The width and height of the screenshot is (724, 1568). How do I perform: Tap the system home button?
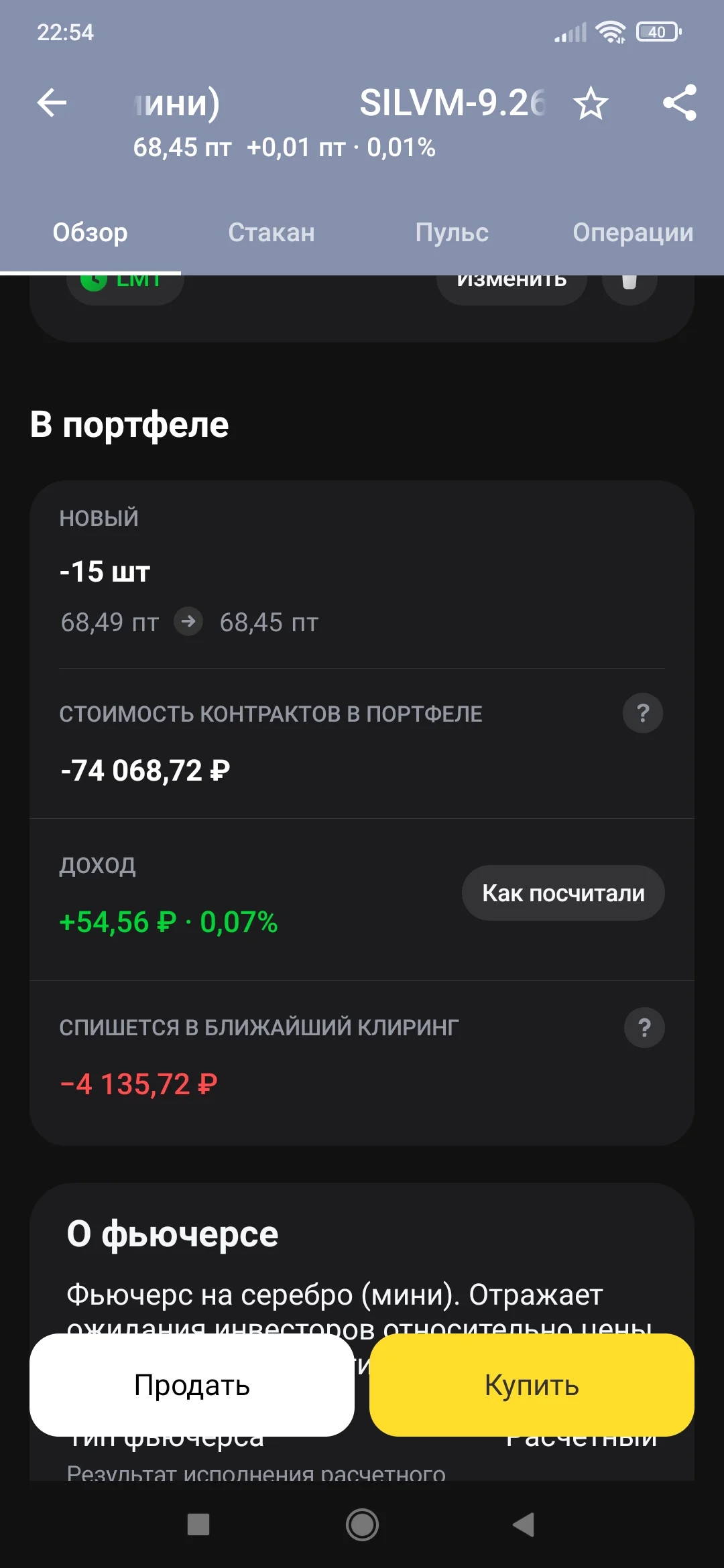pos(362,1525)
